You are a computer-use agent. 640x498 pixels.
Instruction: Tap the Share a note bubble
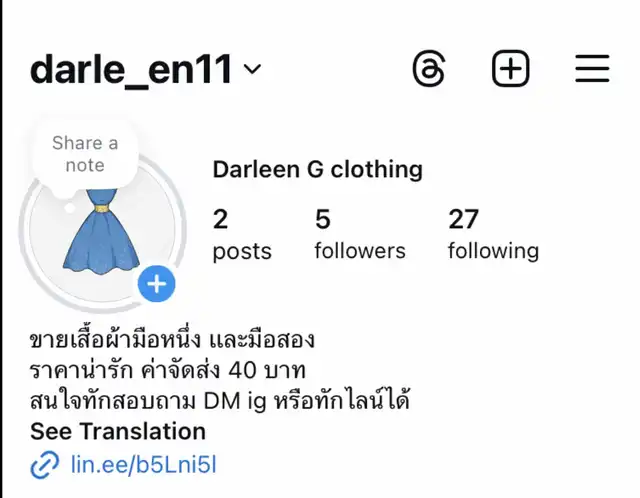pyautogui.click(x=85, y=155)
